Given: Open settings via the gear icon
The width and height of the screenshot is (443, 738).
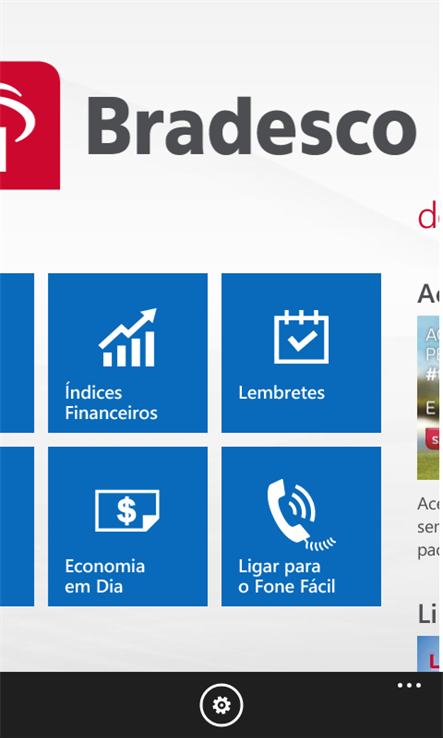Looking at the screenshot, I should click(221, 705).
